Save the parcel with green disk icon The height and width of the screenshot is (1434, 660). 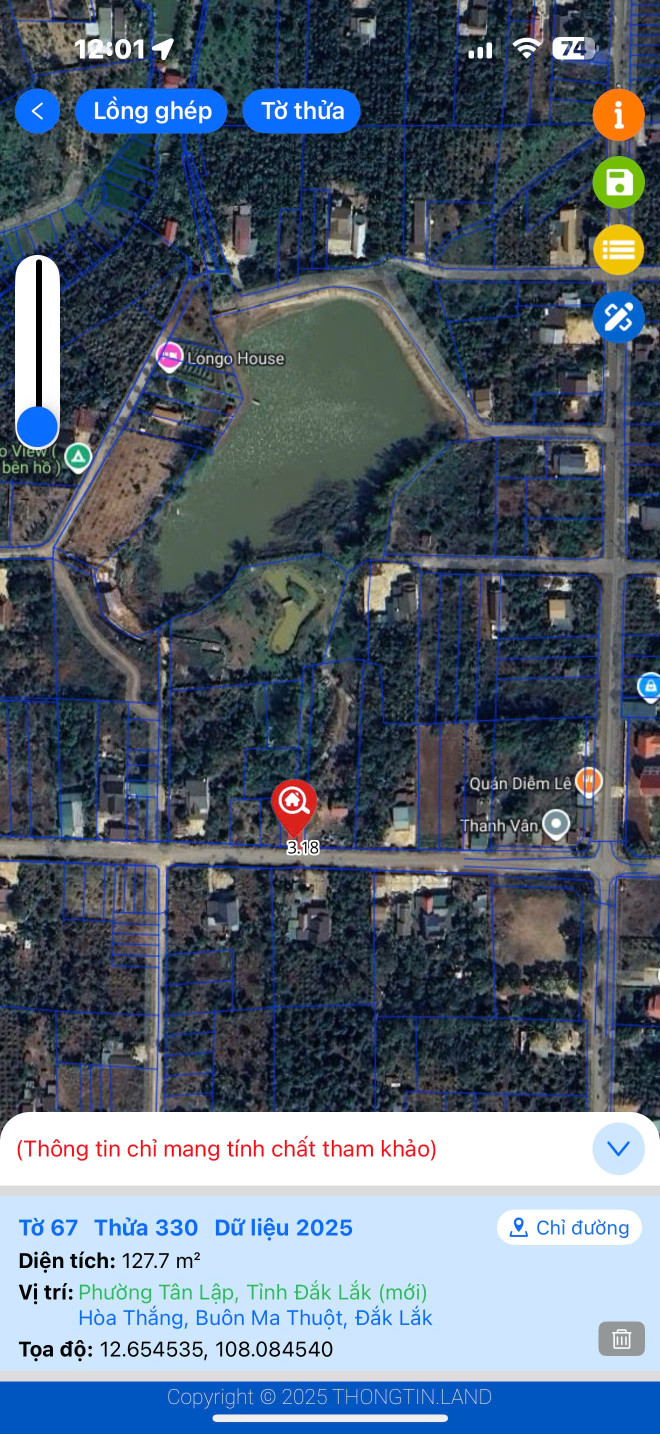point(618,183)
